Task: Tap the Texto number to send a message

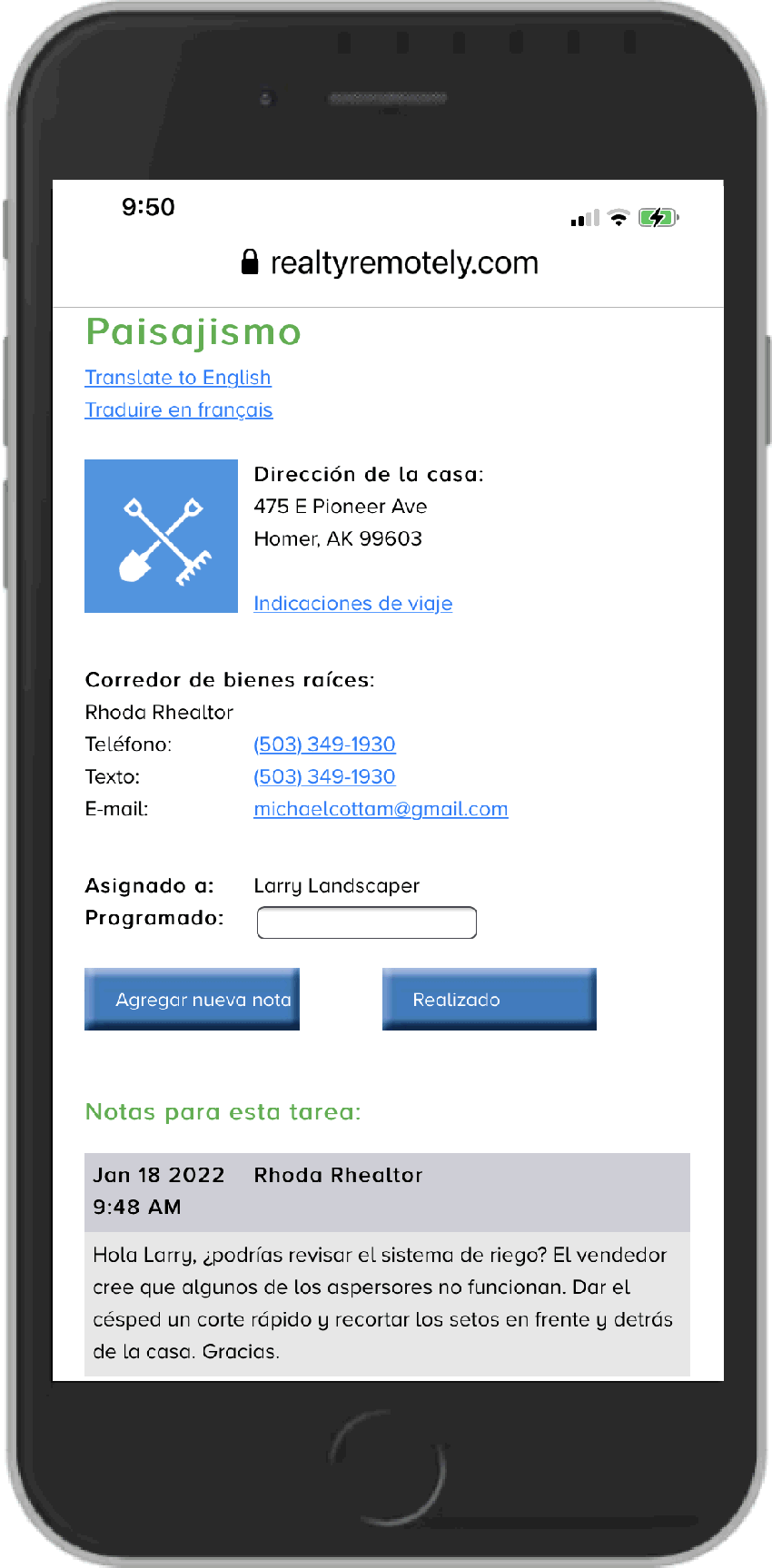Action: (324, 777)
